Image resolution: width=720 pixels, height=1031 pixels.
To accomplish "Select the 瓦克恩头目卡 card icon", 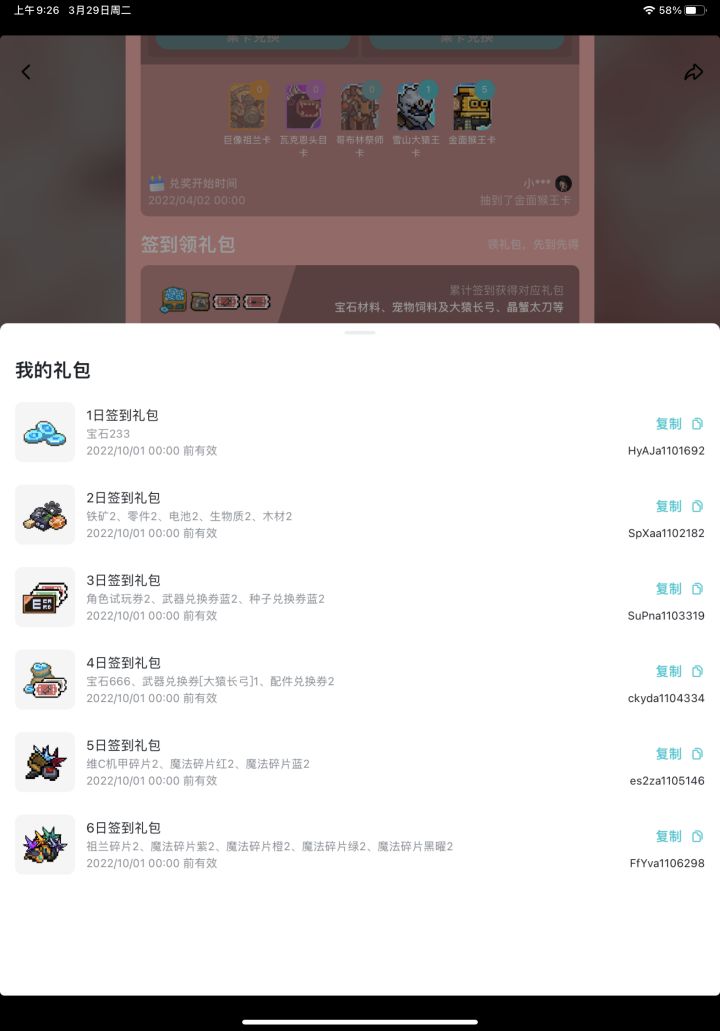I will pos(305,103).
